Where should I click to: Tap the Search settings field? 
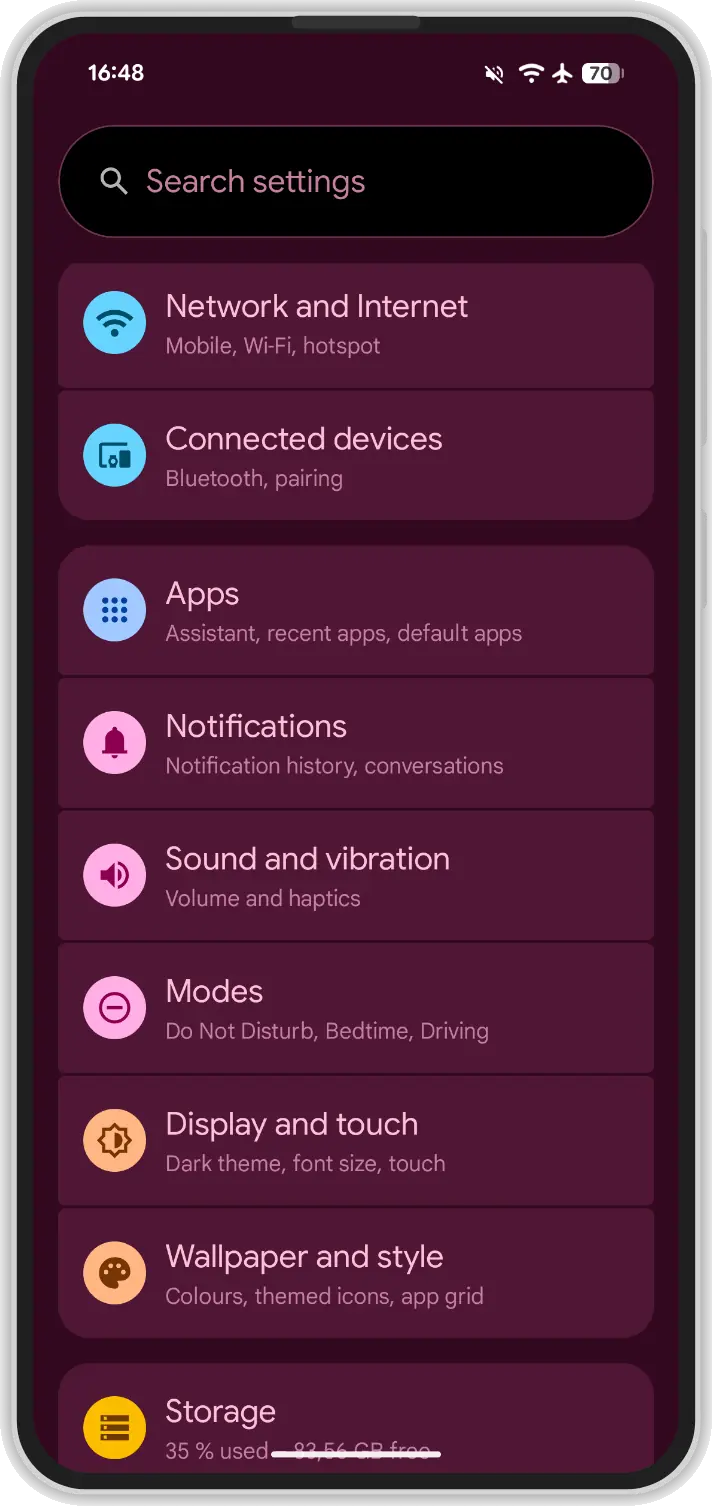tap(355, 181)
